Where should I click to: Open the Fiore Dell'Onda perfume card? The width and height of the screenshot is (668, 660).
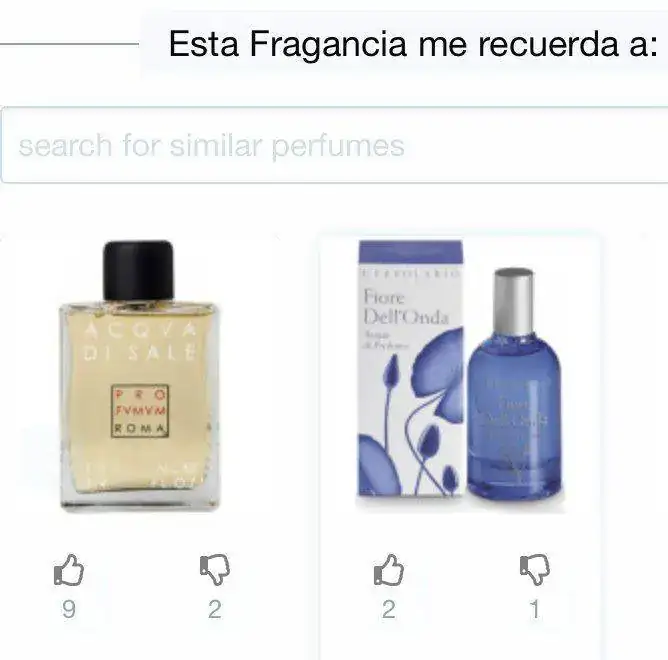coord(460,375)
